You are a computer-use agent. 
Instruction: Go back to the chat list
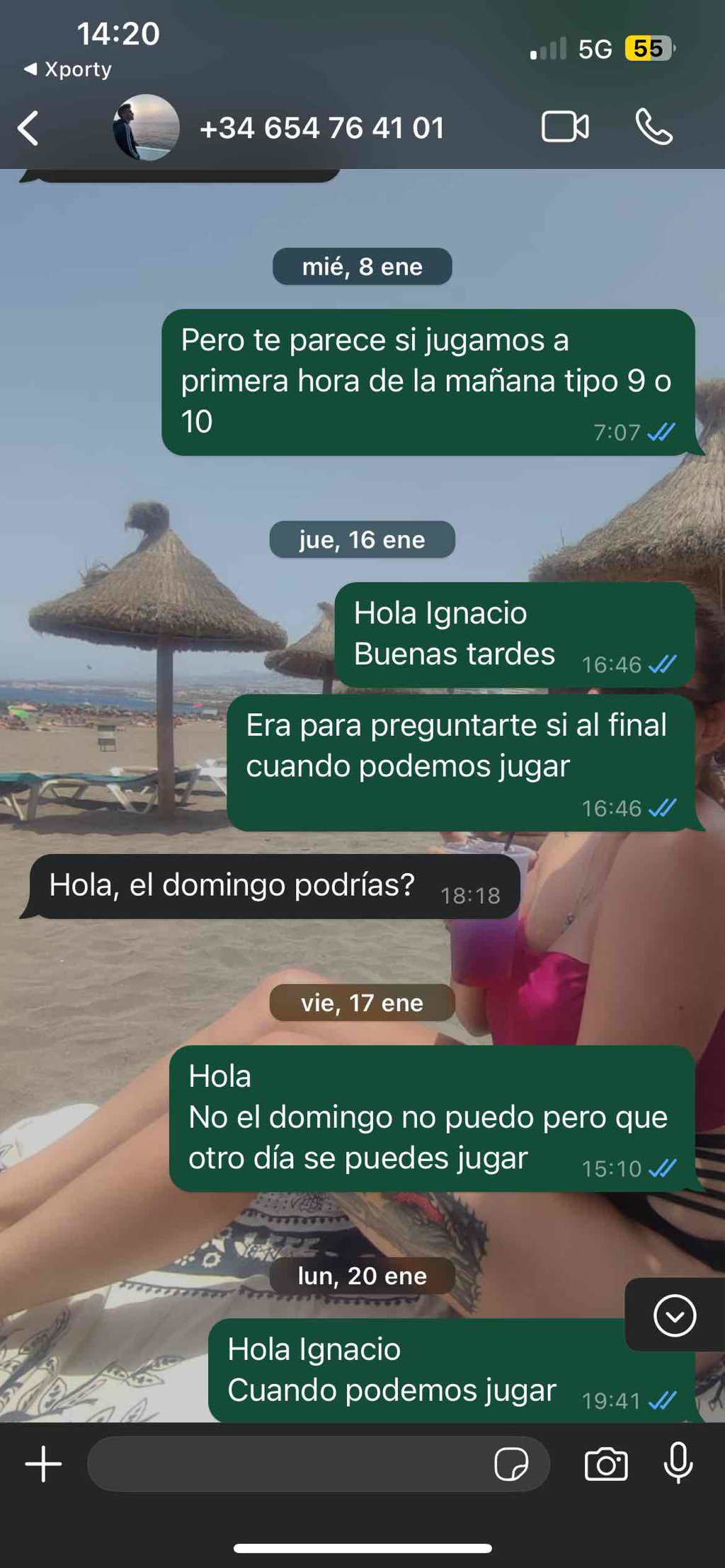(x=28, y=128)
